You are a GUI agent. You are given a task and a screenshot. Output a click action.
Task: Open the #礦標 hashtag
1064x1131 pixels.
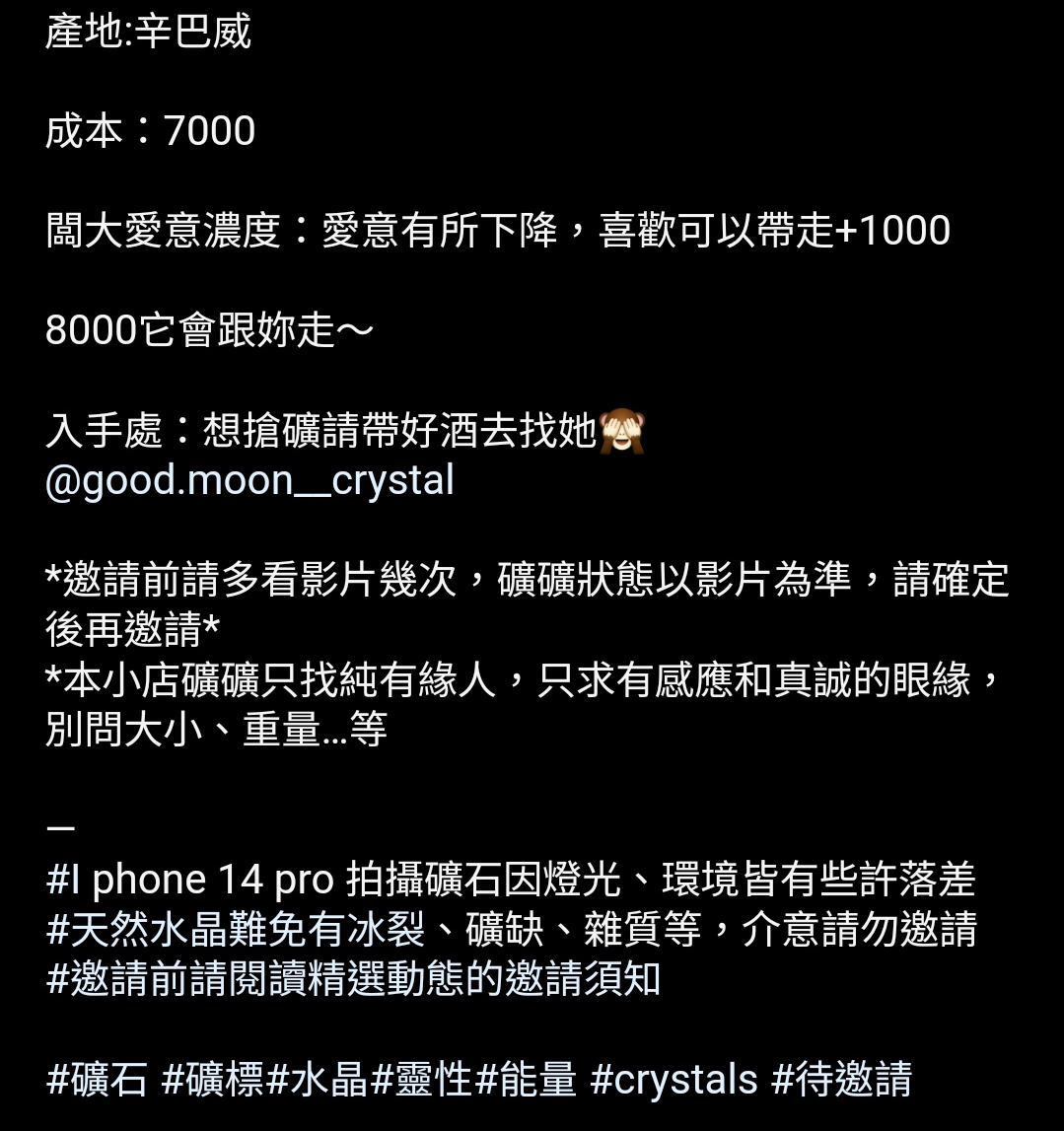tap(213, 1080)
